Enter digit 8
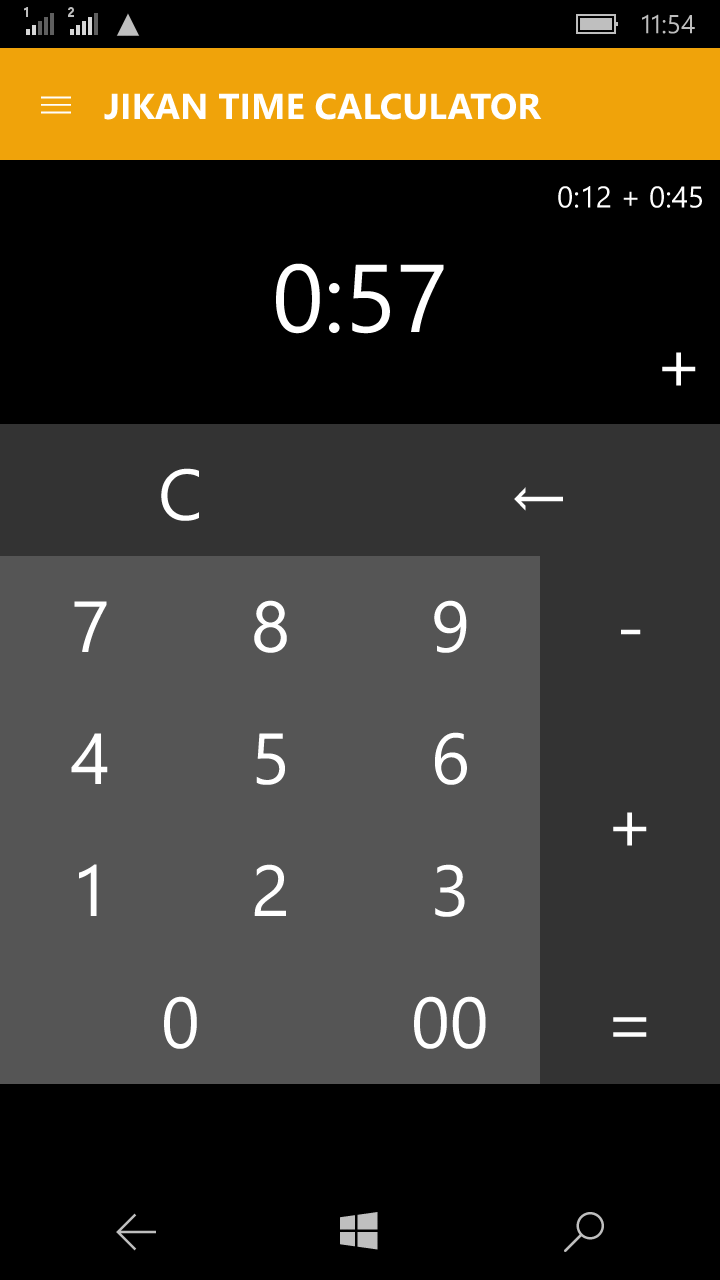 (x=270, y=628)
